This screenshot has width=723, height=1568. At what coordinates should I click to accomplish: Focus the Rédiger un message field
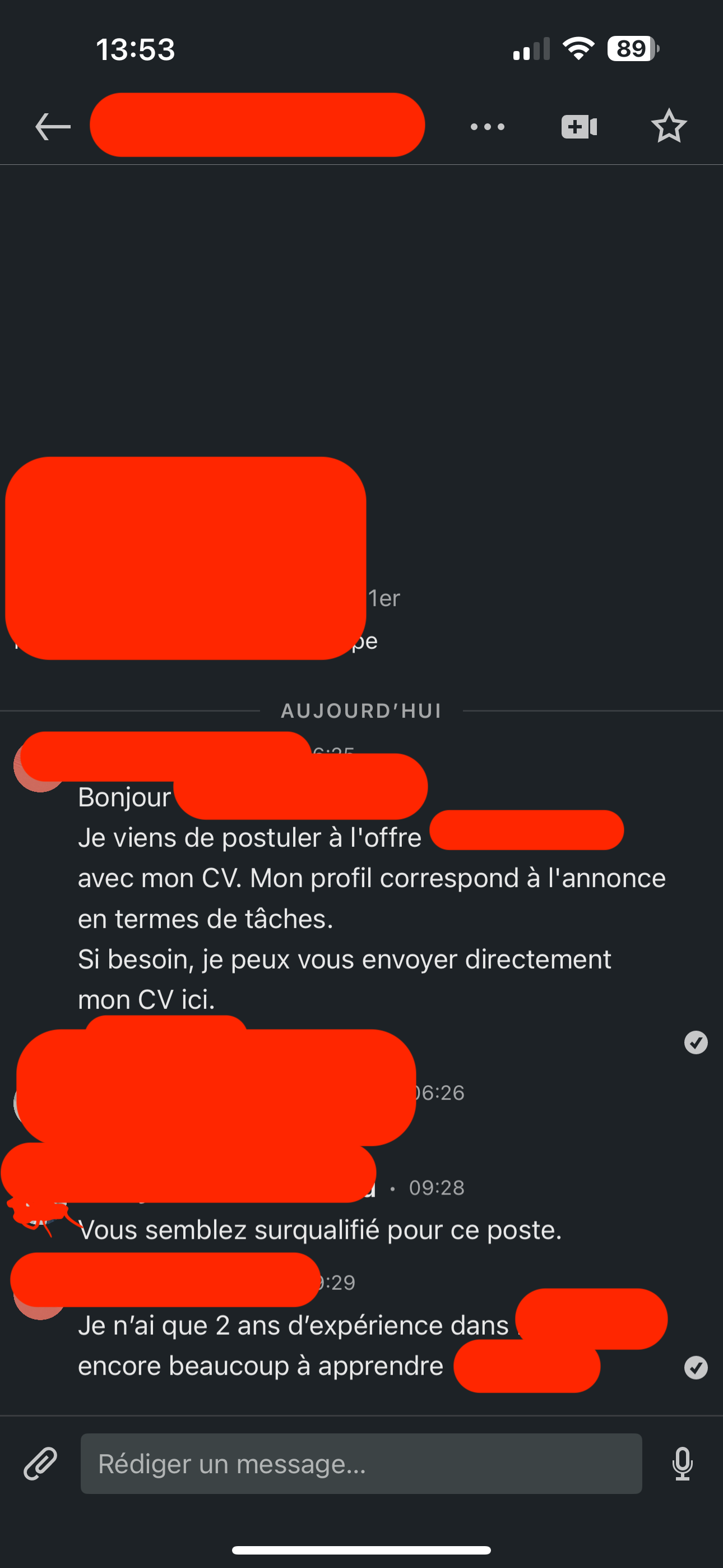point(361,1464)
